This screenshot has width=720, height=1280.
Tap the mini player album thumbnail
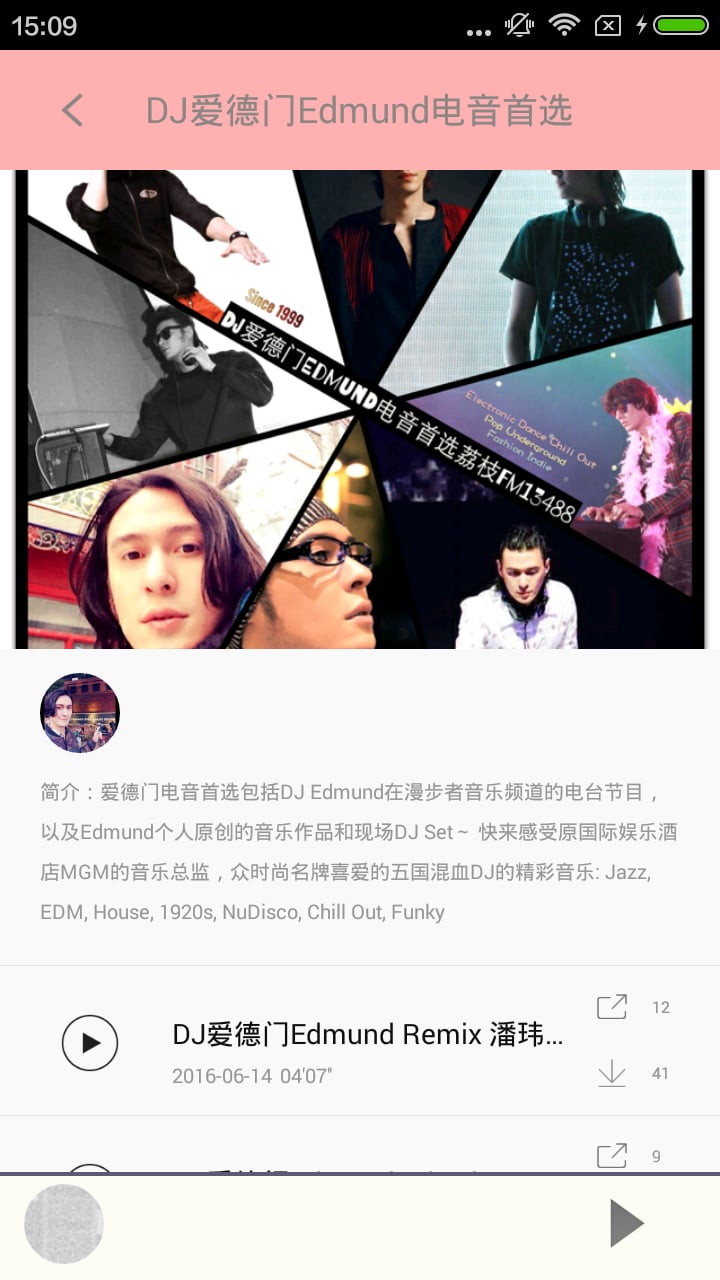(64, 1222)
